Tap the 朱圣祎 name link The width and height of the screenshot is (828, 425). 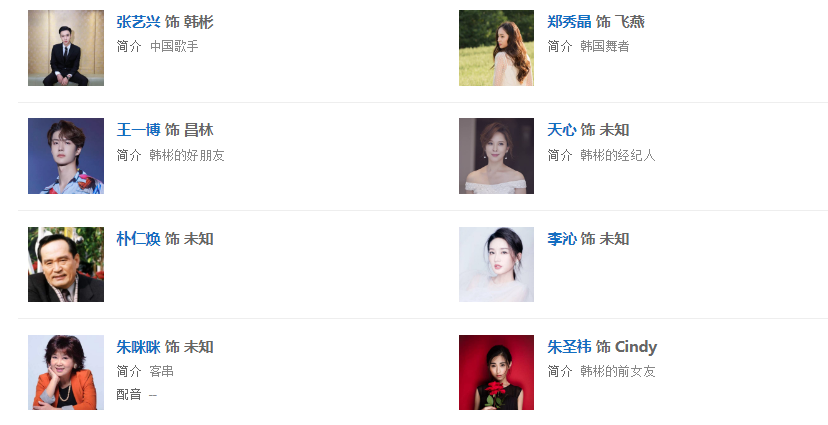point(569,347)
